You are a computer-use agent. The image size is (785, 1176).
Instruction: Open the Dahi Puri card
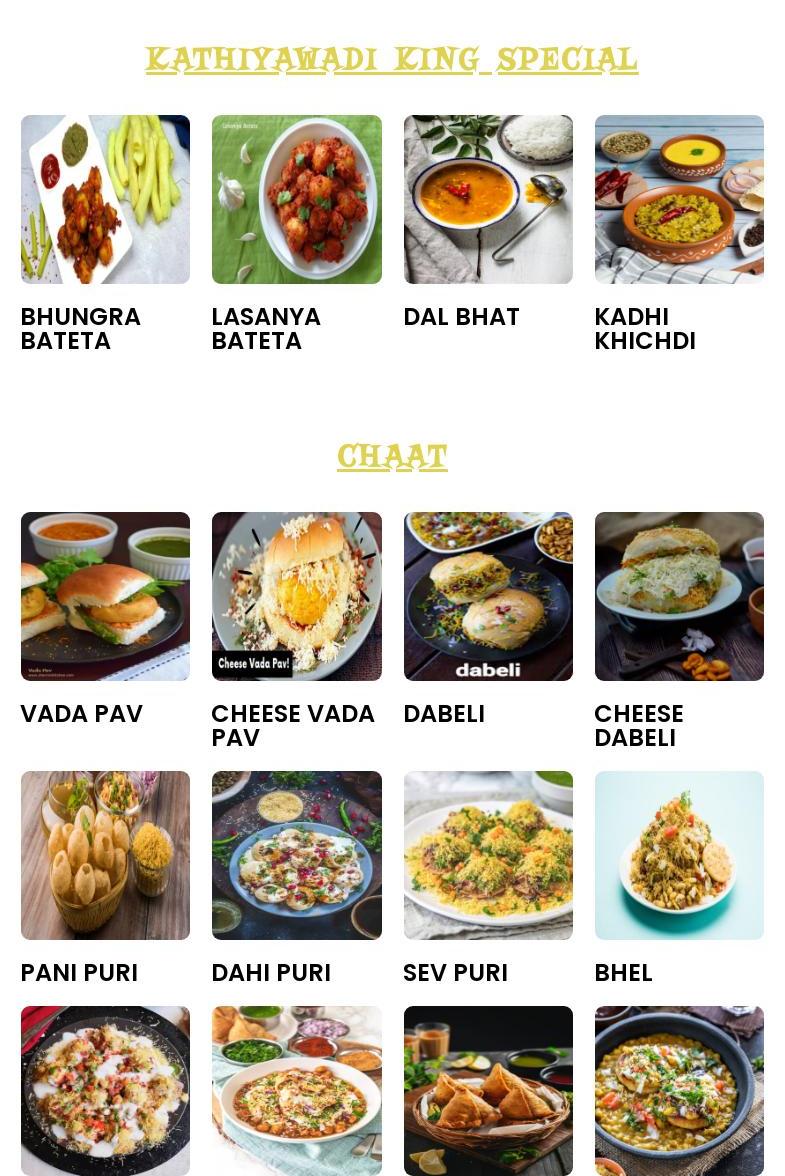point(296,856)
